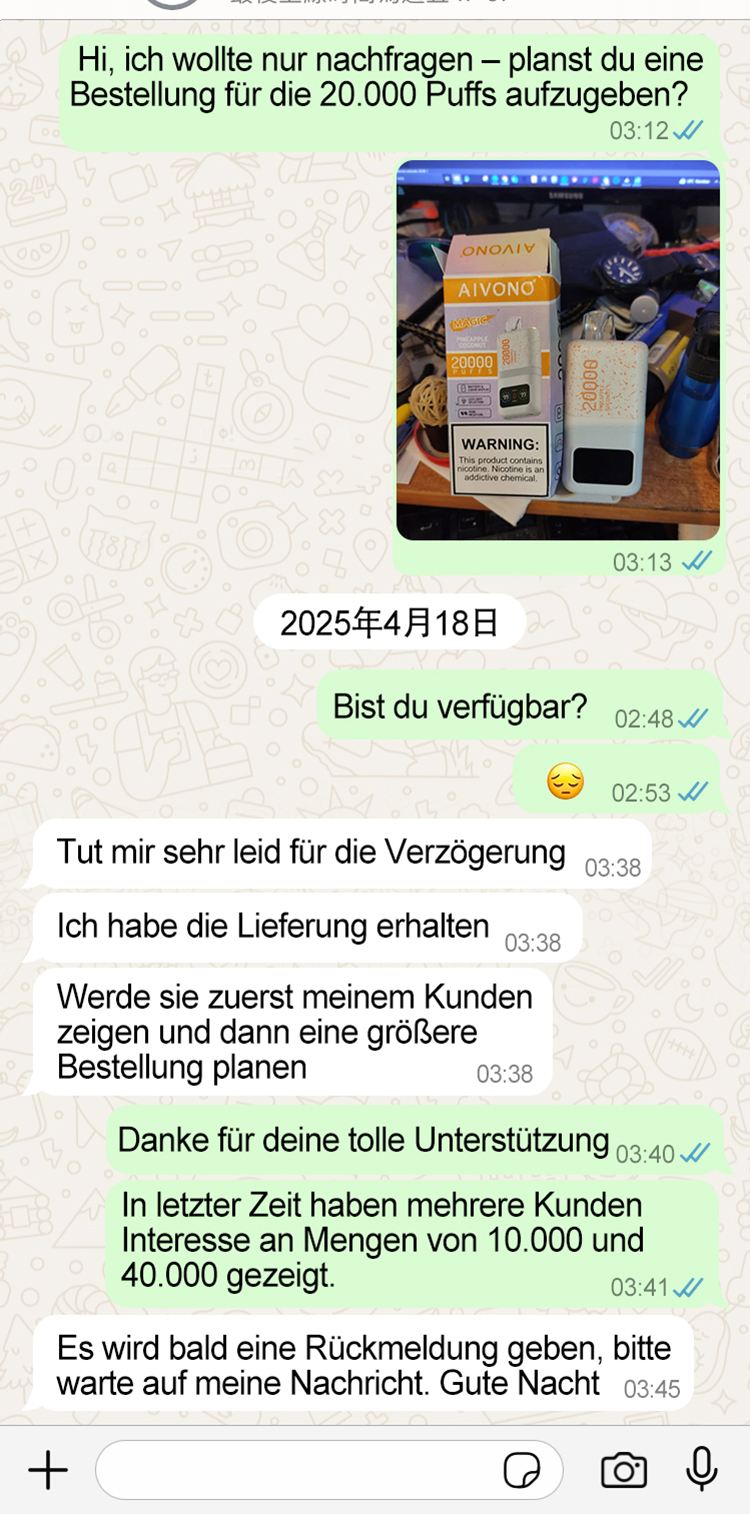Open the camera to take a photo
This screenshot has height=1514, width=750.
click(x=623, y=1470)
